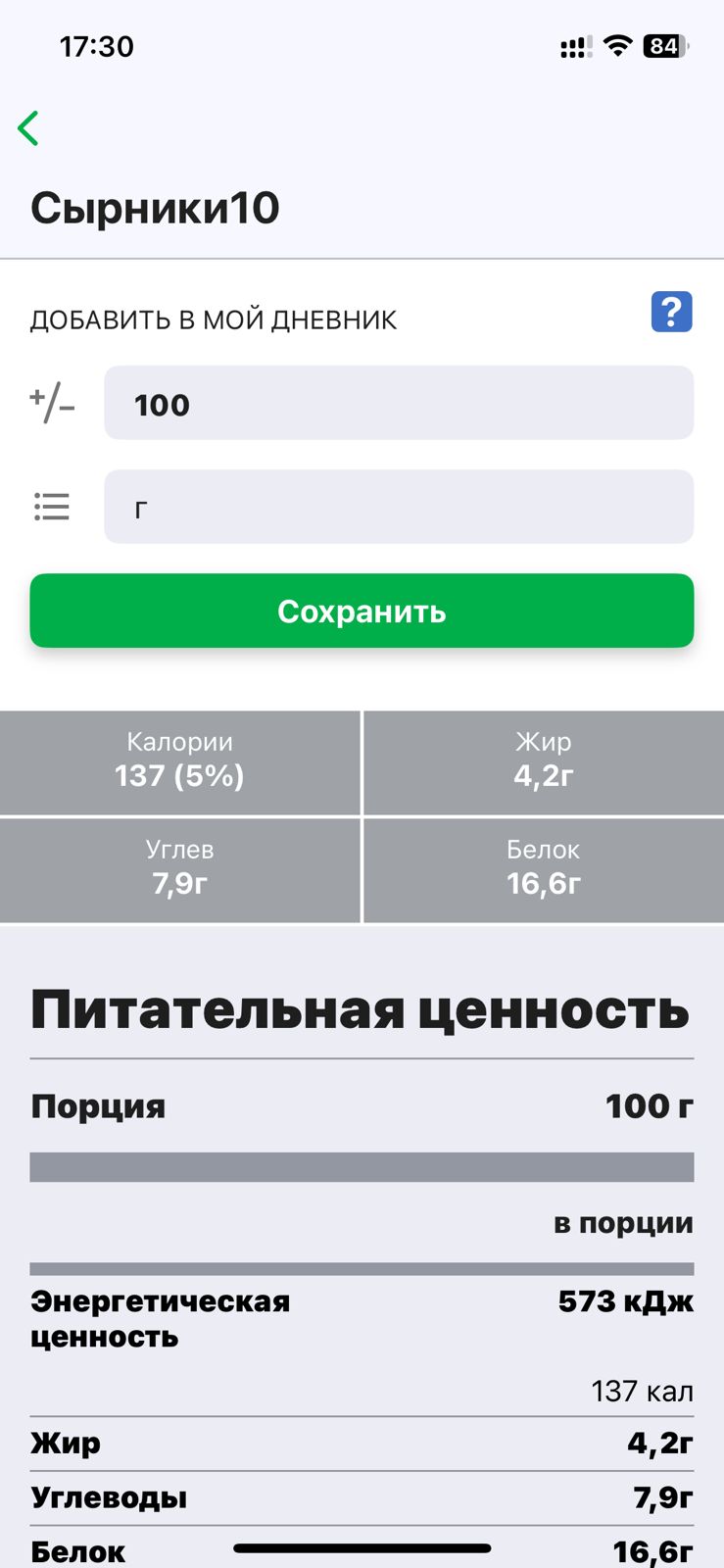The height and width of the screenshot is (1568, 724).
Task: Go back using the green arrow
Action: 28,128
